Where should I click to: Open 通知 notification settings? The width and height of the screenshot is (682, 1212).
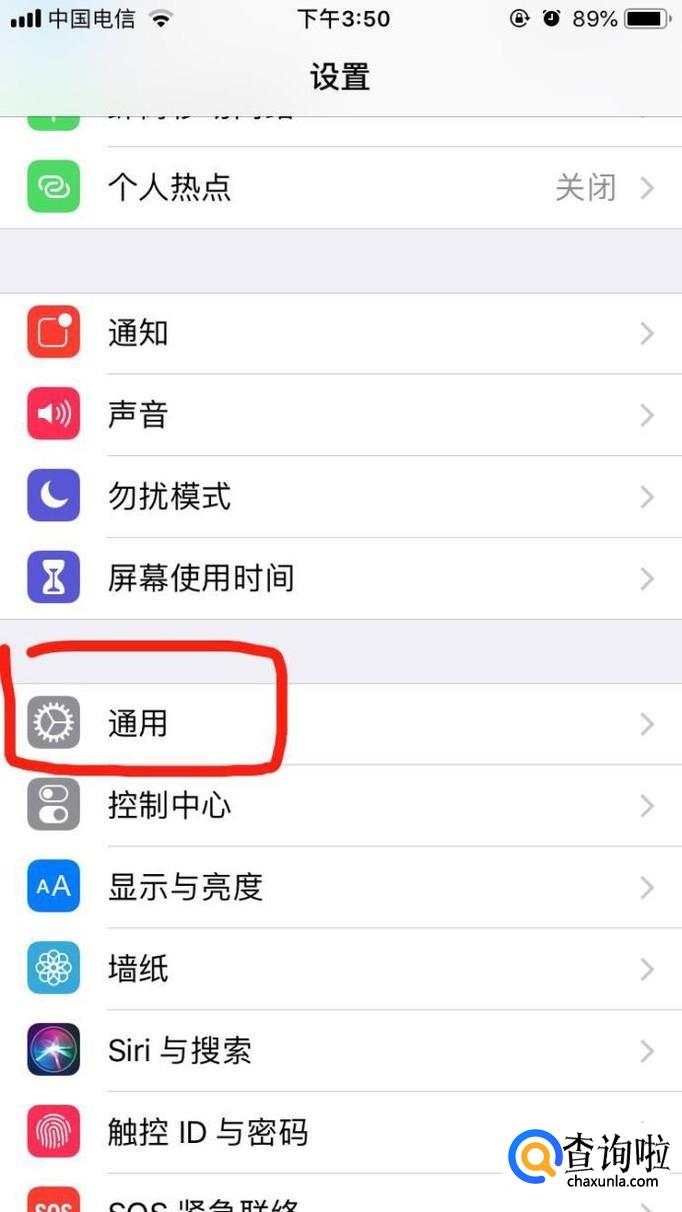click(x=341, y=333)
